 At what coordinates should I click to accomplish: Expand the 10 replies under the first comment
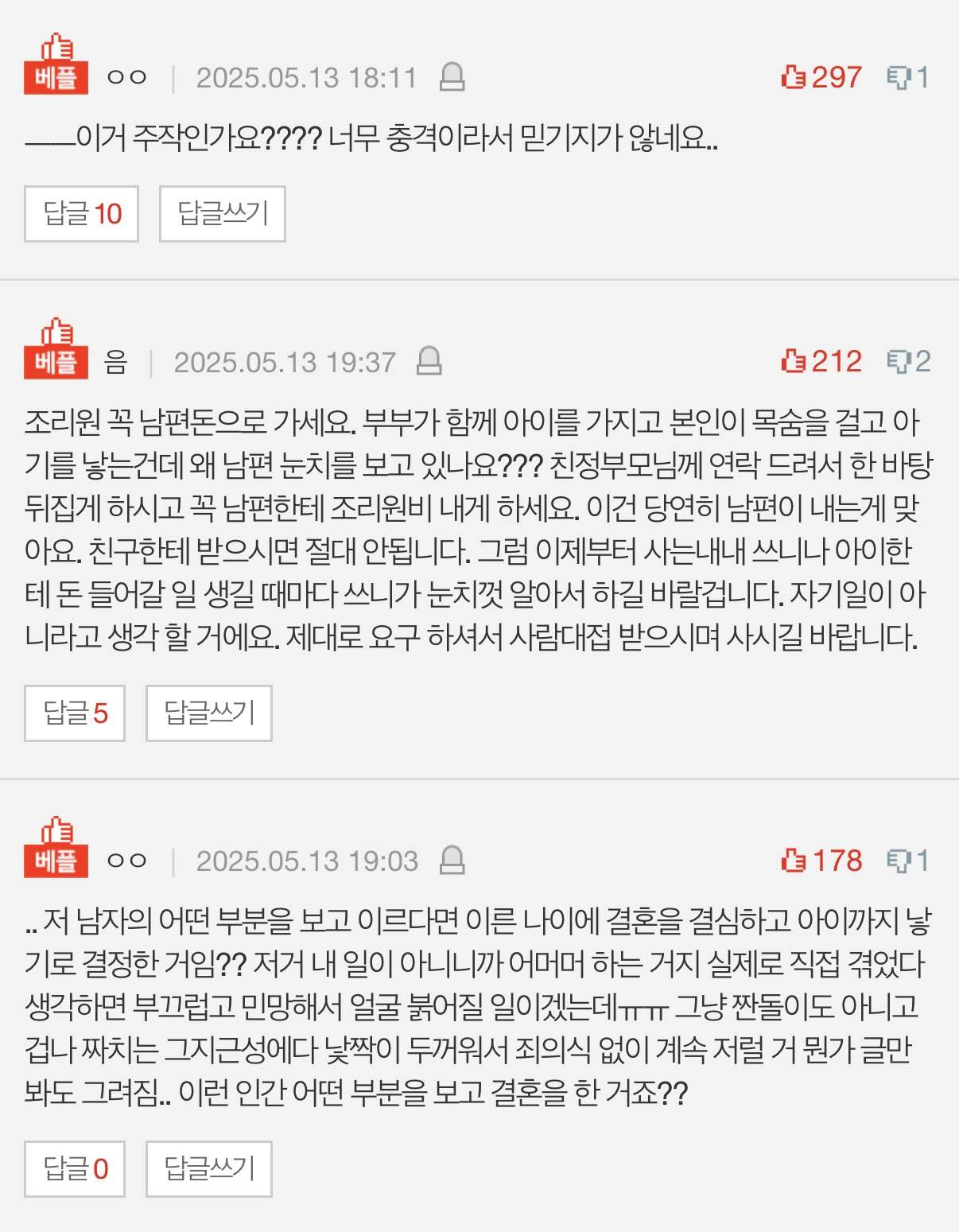80,212
